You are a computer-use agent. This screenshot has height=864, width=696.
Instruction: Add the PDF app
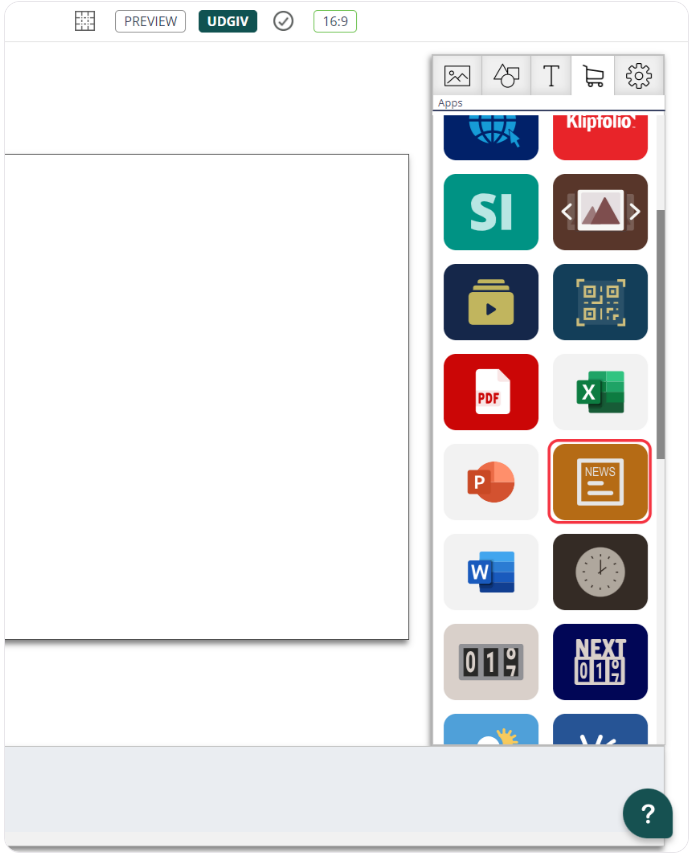tap(491, 392)
